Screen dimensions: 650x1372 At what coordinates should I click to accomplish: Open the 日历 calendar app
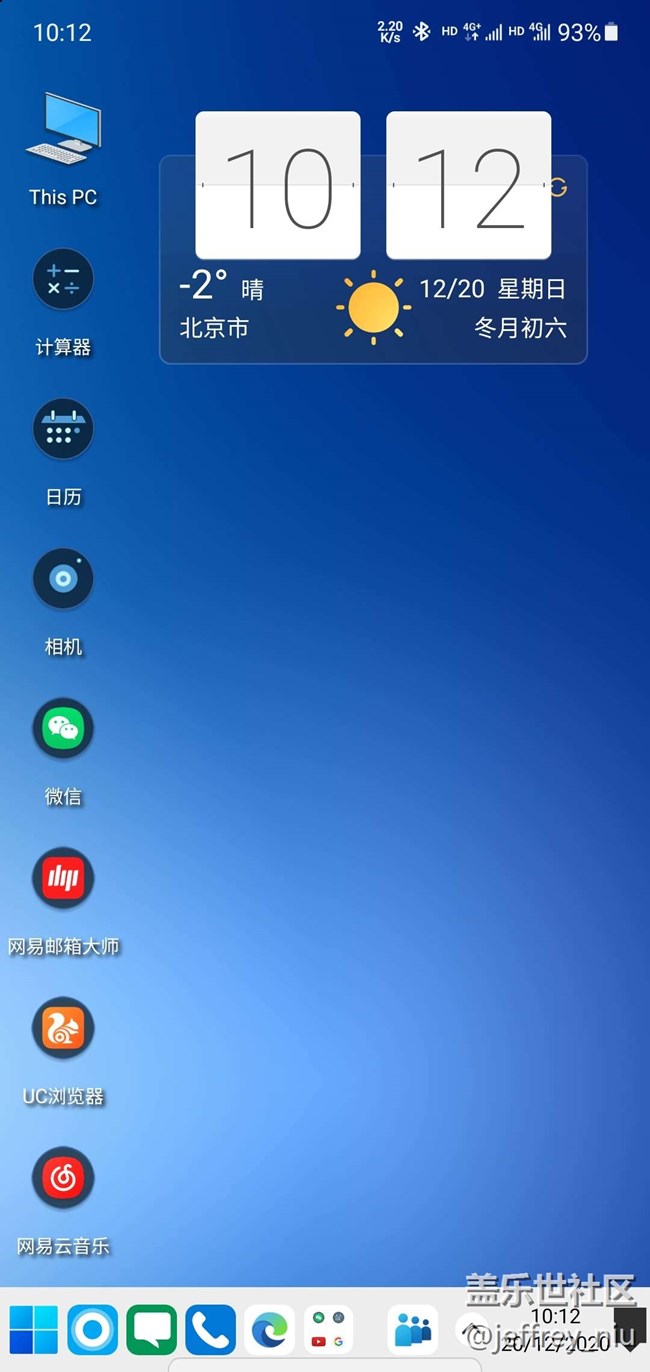tap(63, 429)
